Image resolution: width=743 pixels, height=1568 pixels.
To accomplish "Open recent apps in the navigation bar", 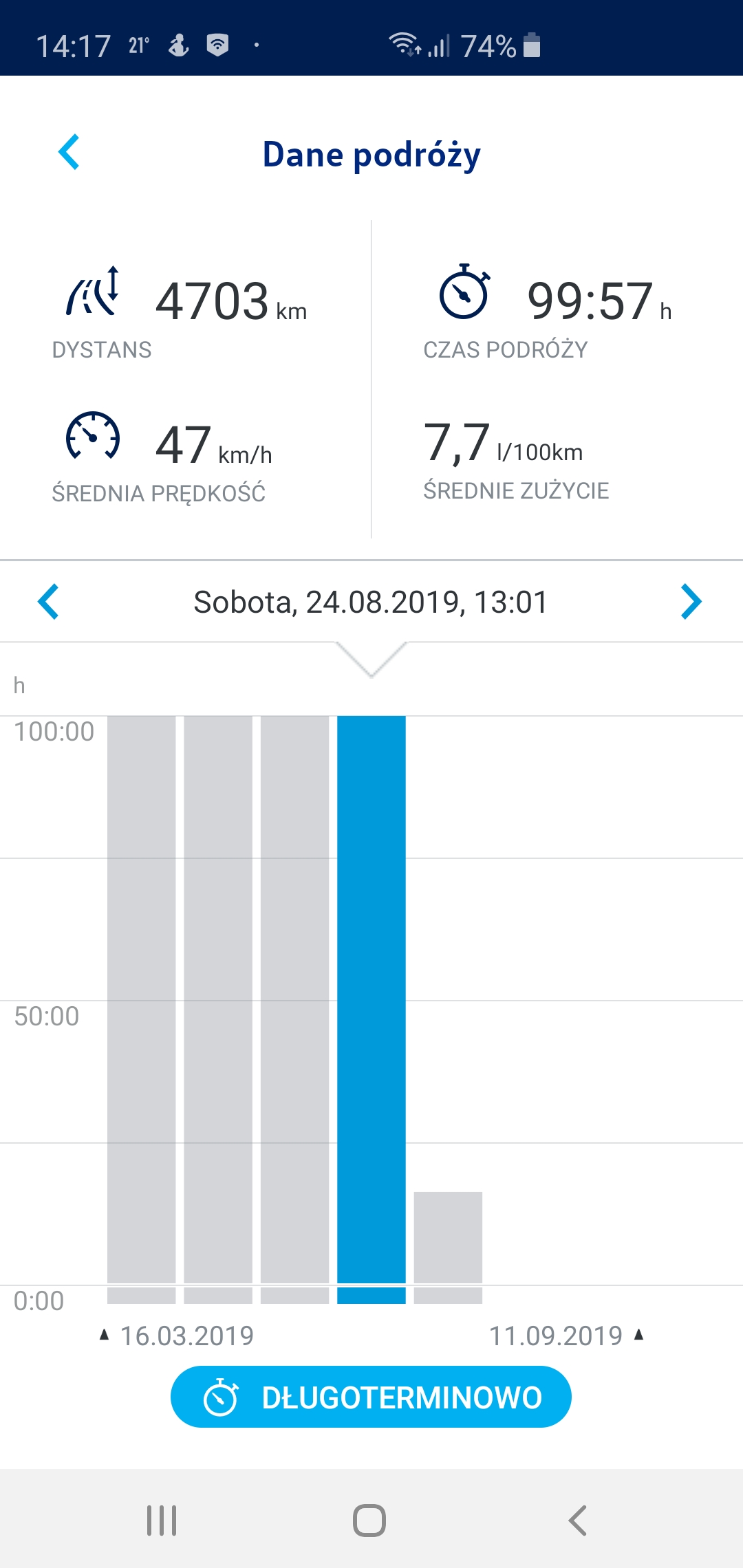I will 162,1520.
